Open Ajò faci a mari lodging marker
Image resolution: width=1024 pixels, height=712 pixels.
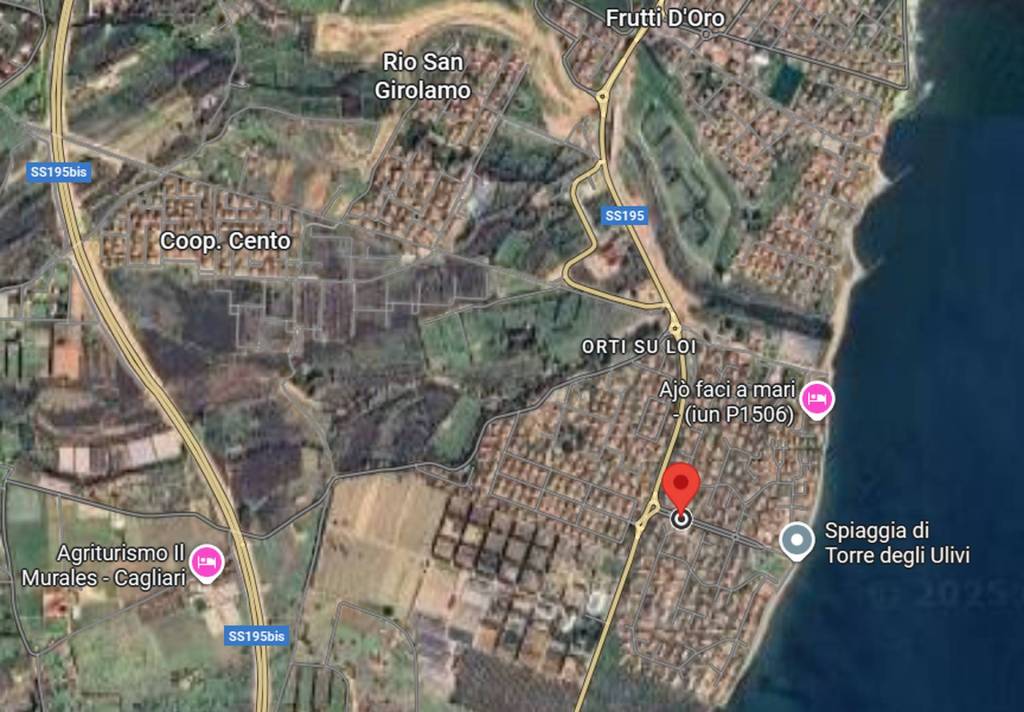pos(818,399)
